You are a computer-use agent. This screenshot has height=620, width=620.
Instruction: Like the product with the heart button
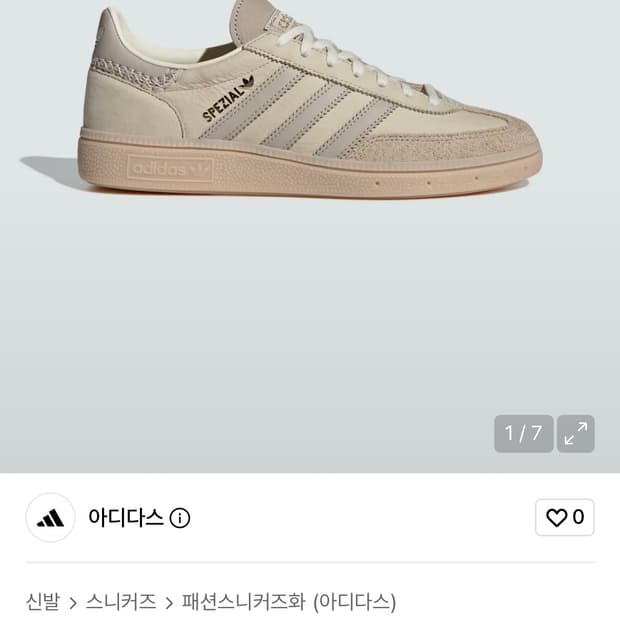click(x=564, y=517)
